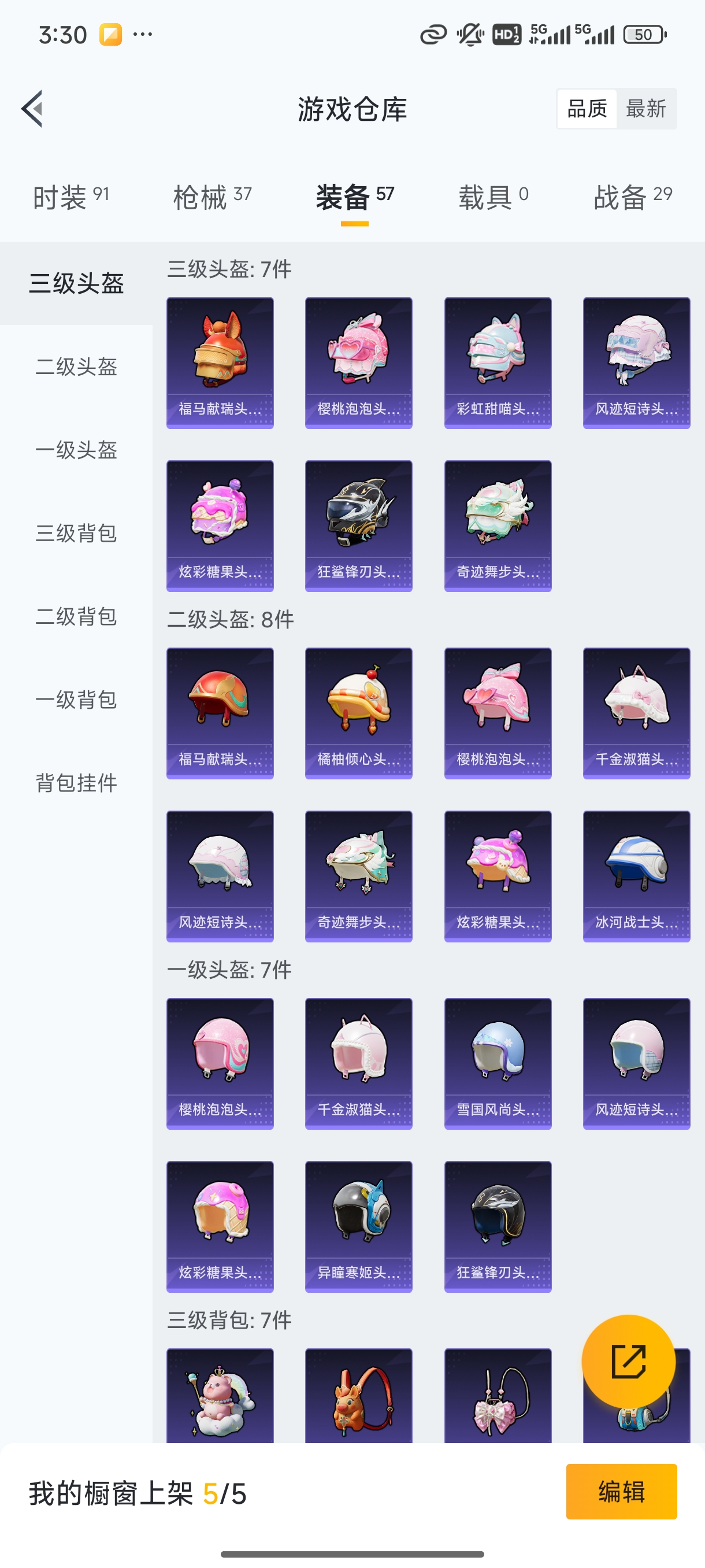The width and height of the screenshot is (705, 1568).
Task: Select the 雪国风尚 helmet item
Action: pyautogui.click(x=498, y=1063)
